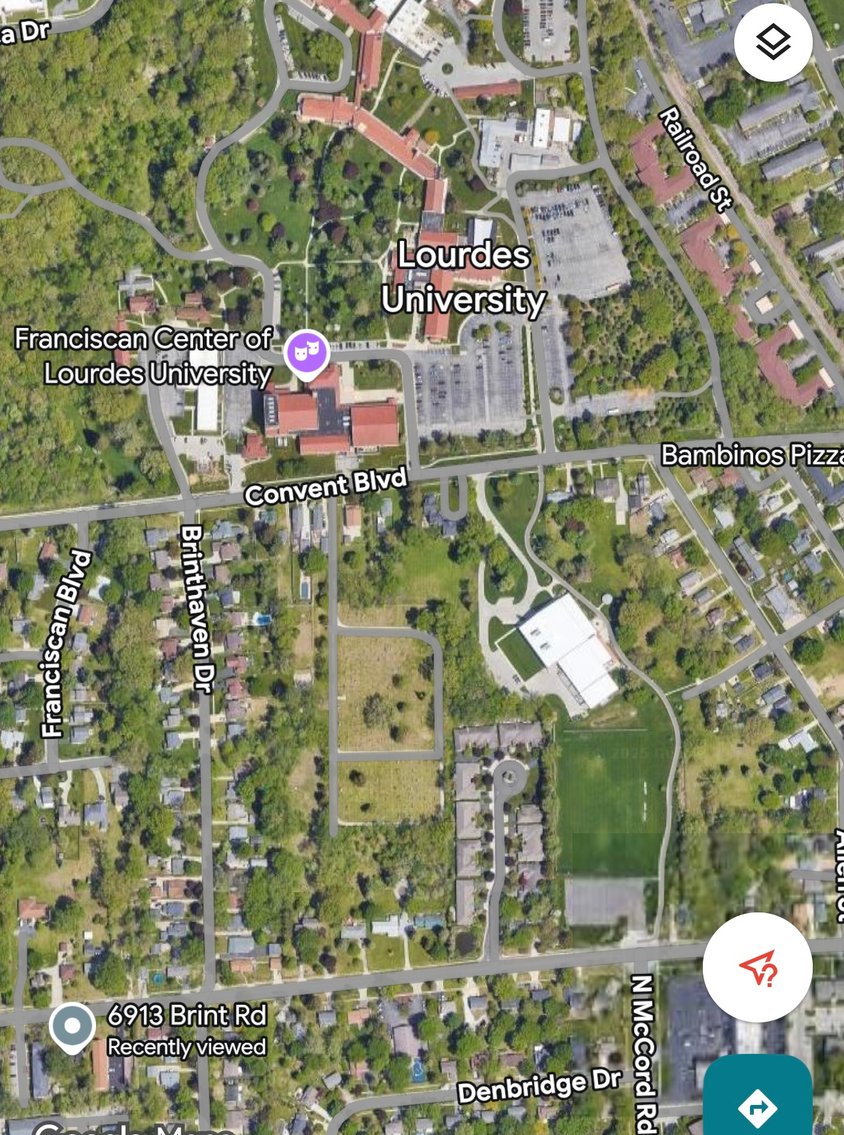844x1135 pixels.
Task: Open the map layers selector
Action: (773, 43)
